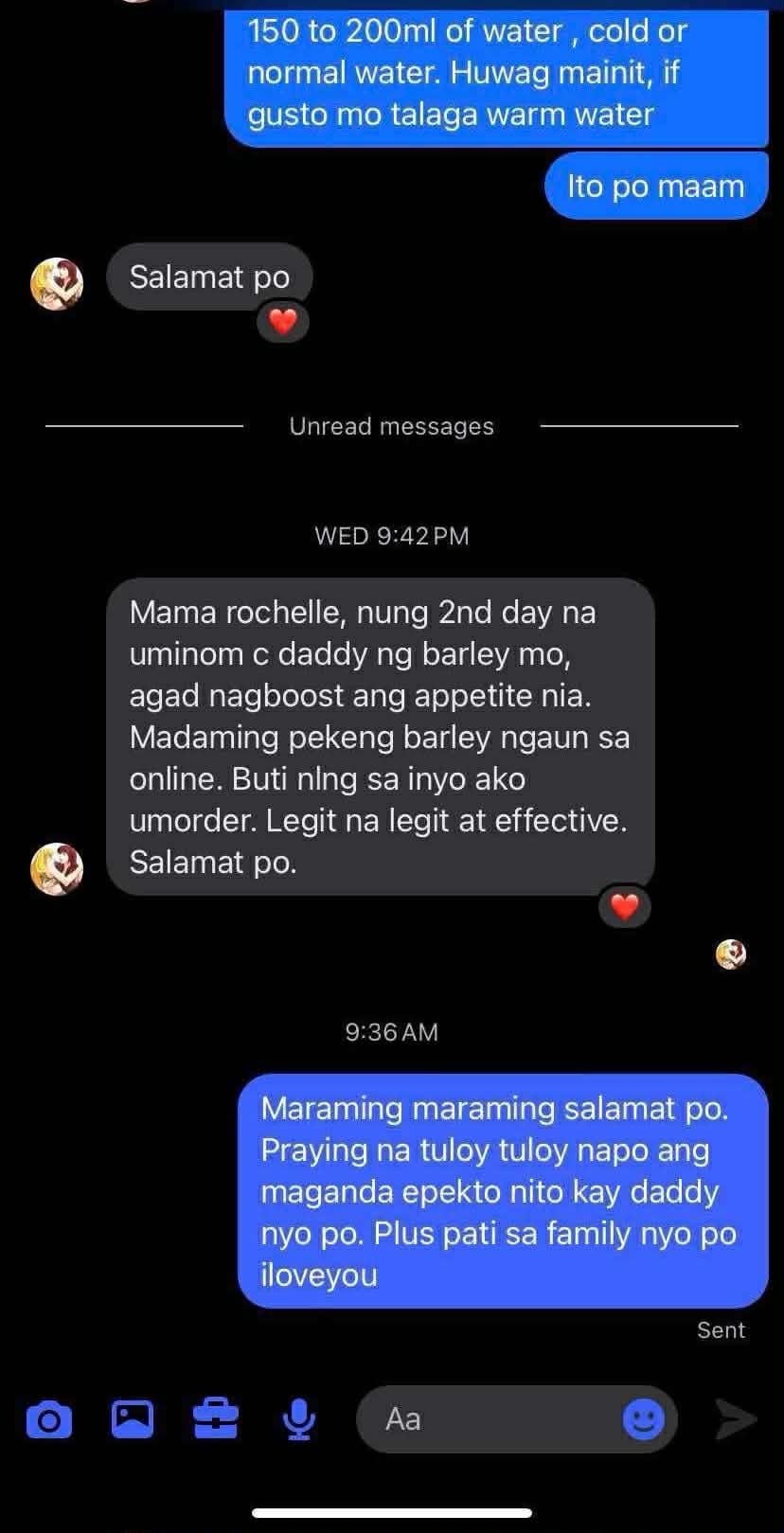Tap the heart reaction on "Salamat po"

point(283,322)
